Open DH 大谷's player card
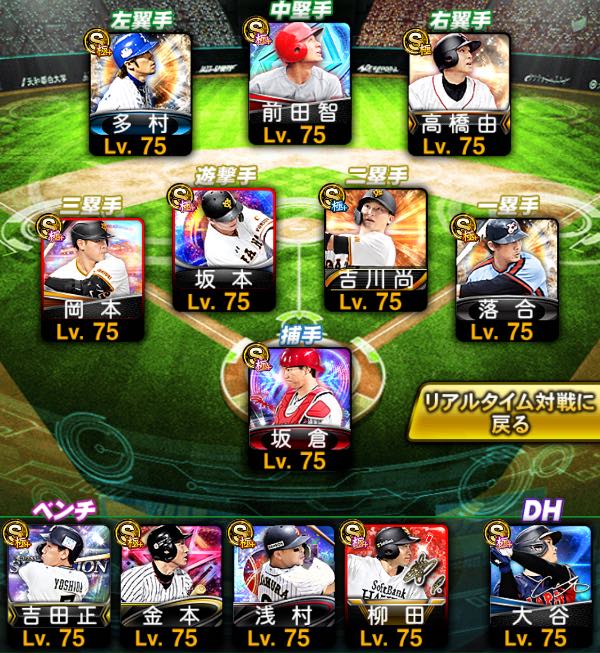 [540, 582]
